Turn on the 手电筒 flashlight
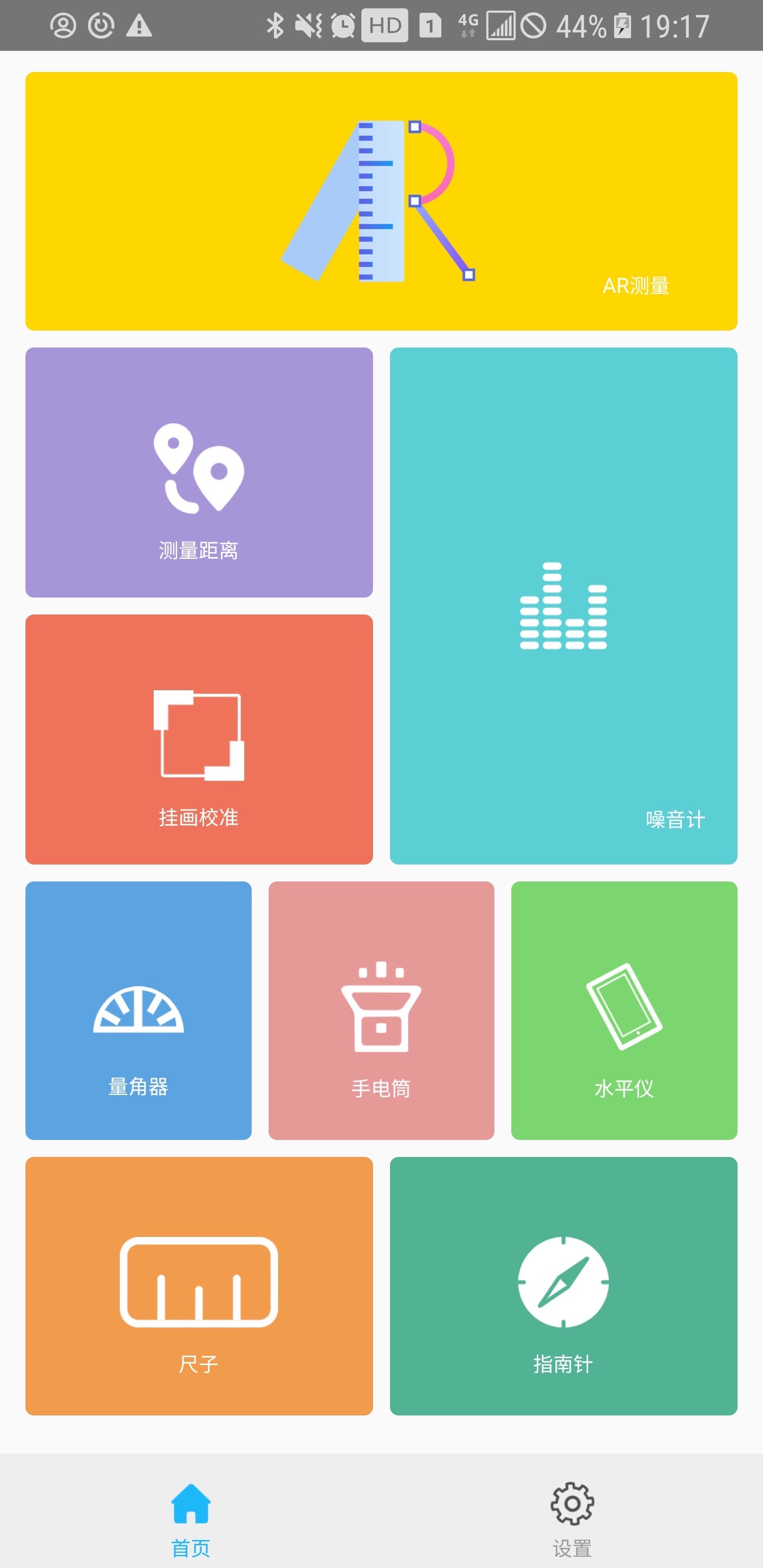The width and height of the screenshot is (763, 1568). [381, 1010]
